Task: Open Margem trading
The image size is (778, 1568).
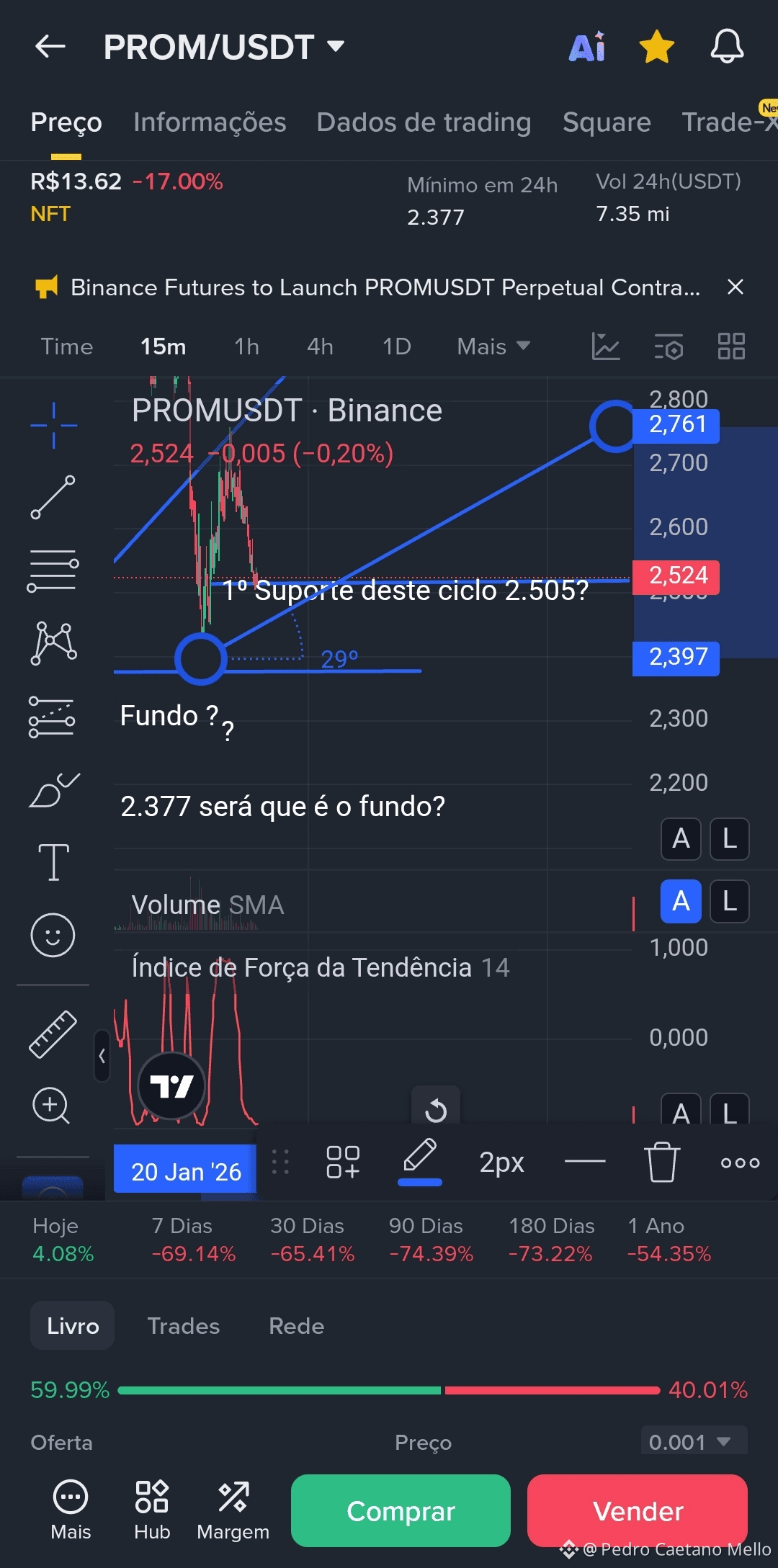Action: [233, 1511]
